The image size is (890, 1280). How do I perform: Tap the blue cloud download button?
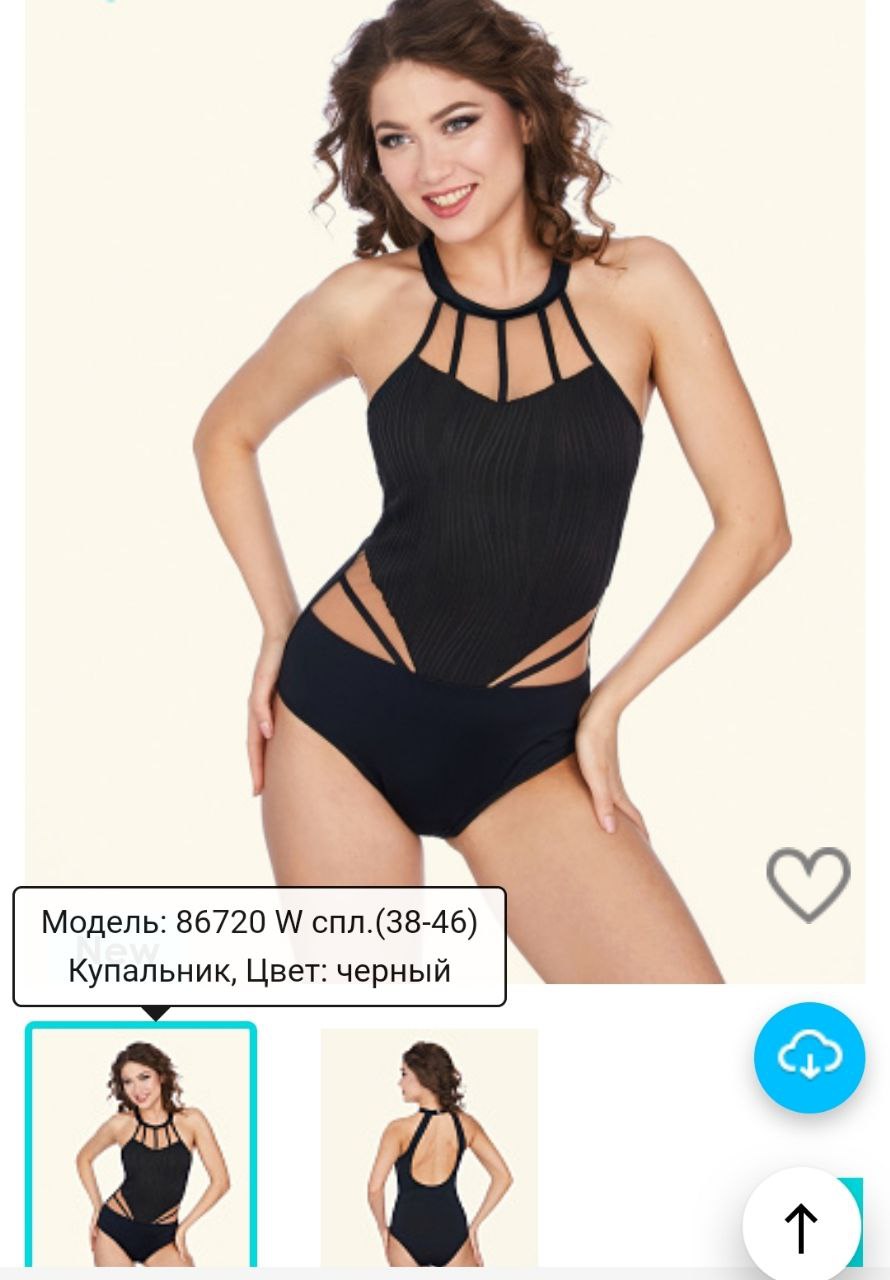coord(809,1057)
